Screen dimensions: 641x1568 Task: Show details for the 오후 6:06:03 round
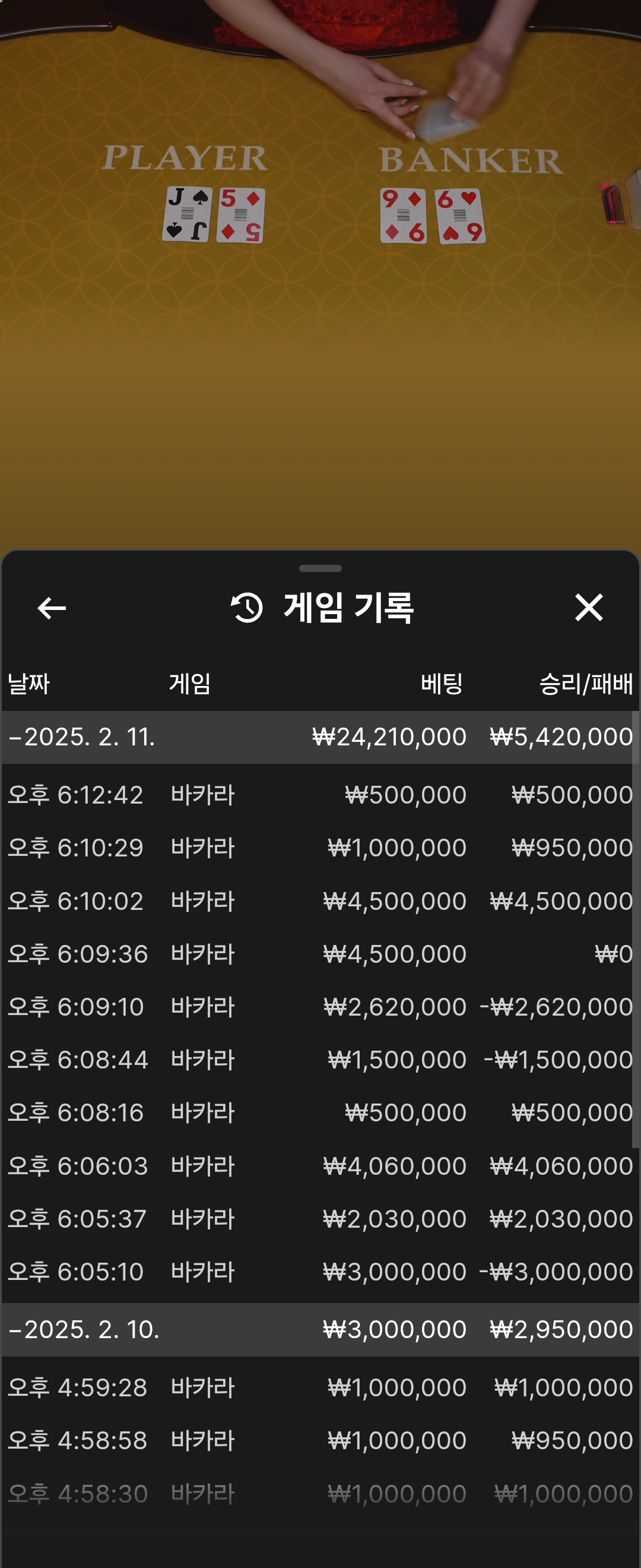[x=320, y=1166]
